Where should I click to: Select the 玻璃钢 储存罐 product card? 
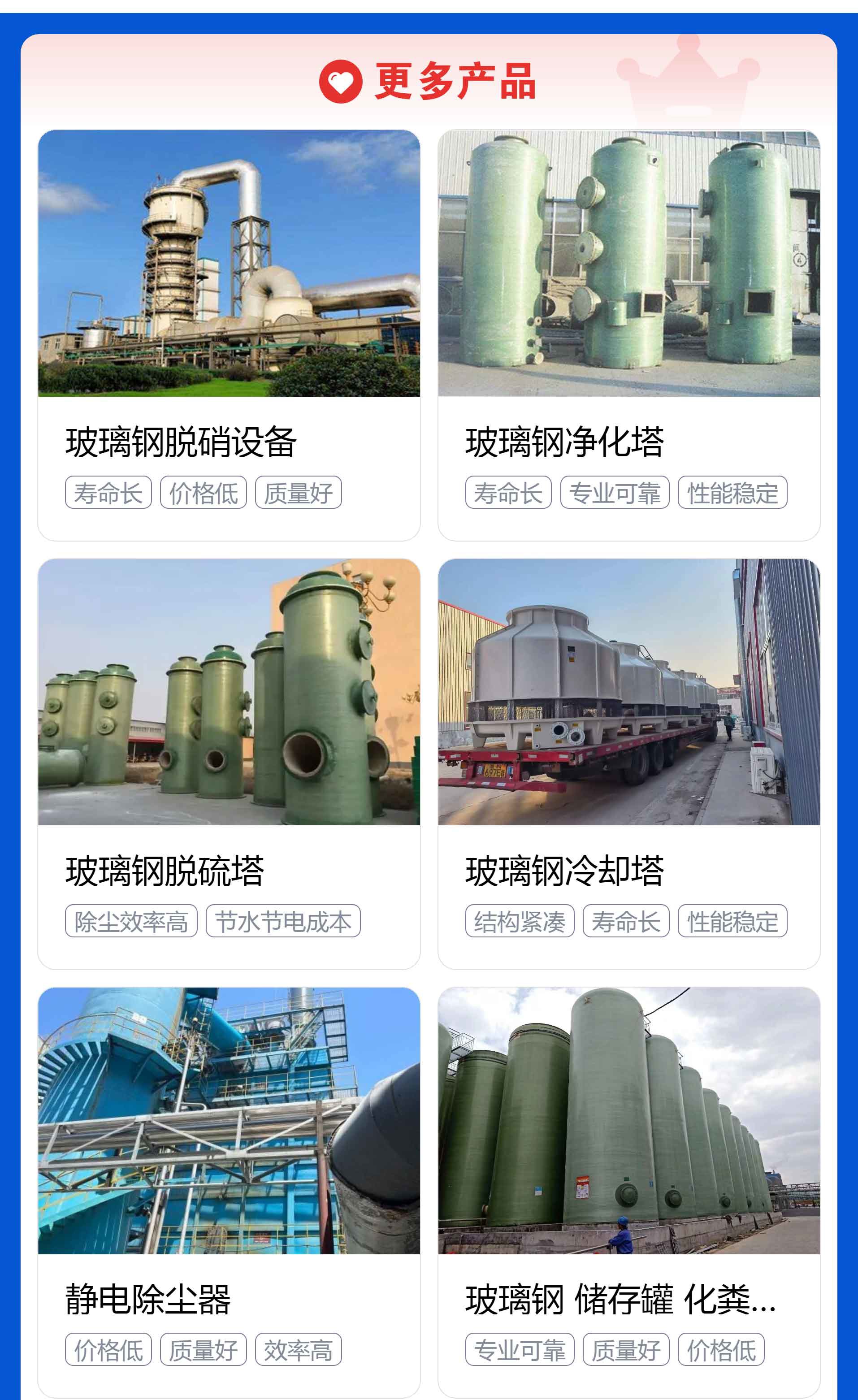click(x=629, y=1192)
